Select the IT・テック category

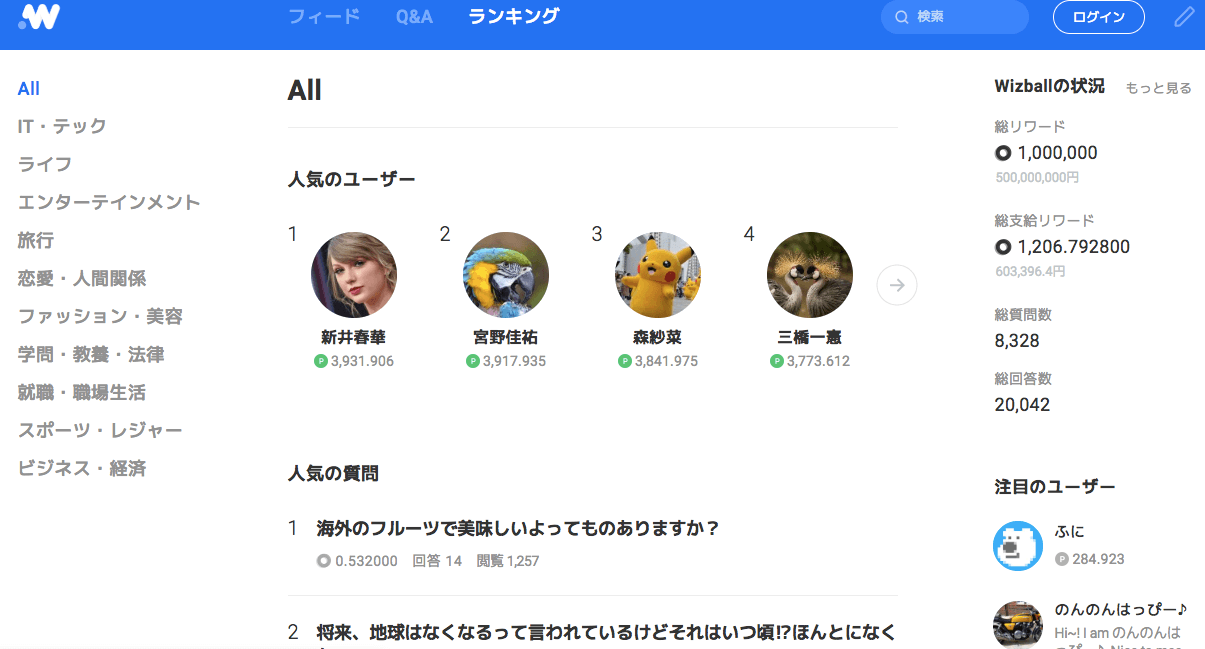(62, 126)
